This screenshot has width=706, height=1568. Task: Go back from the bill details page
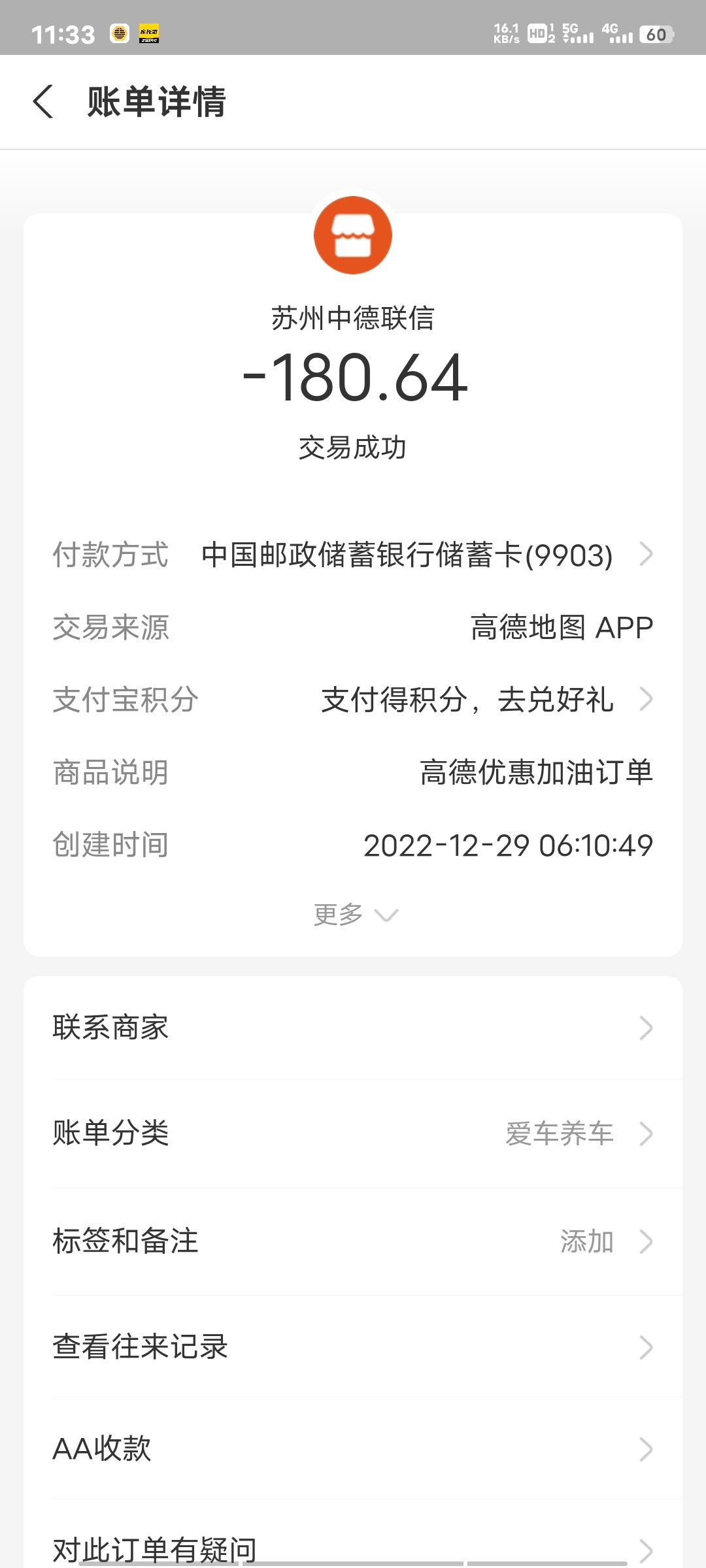pos(43,102)
